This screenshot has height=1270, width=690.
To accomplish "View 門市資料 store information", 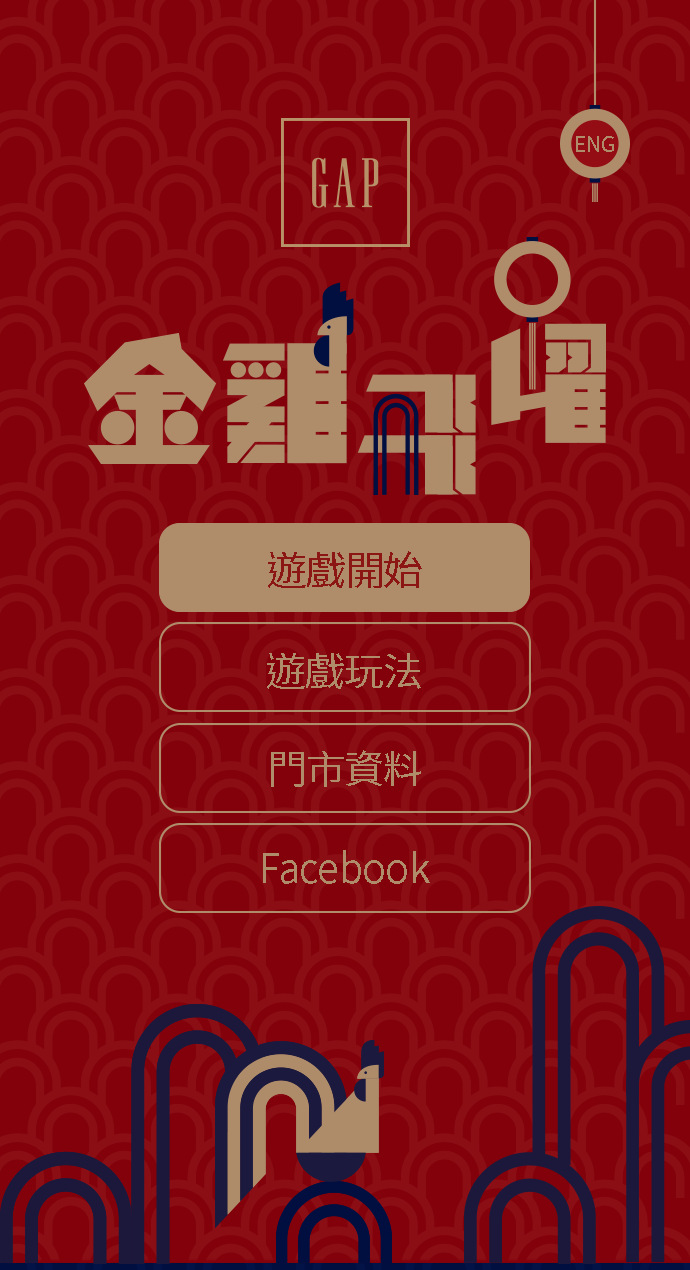I will 344,768.
